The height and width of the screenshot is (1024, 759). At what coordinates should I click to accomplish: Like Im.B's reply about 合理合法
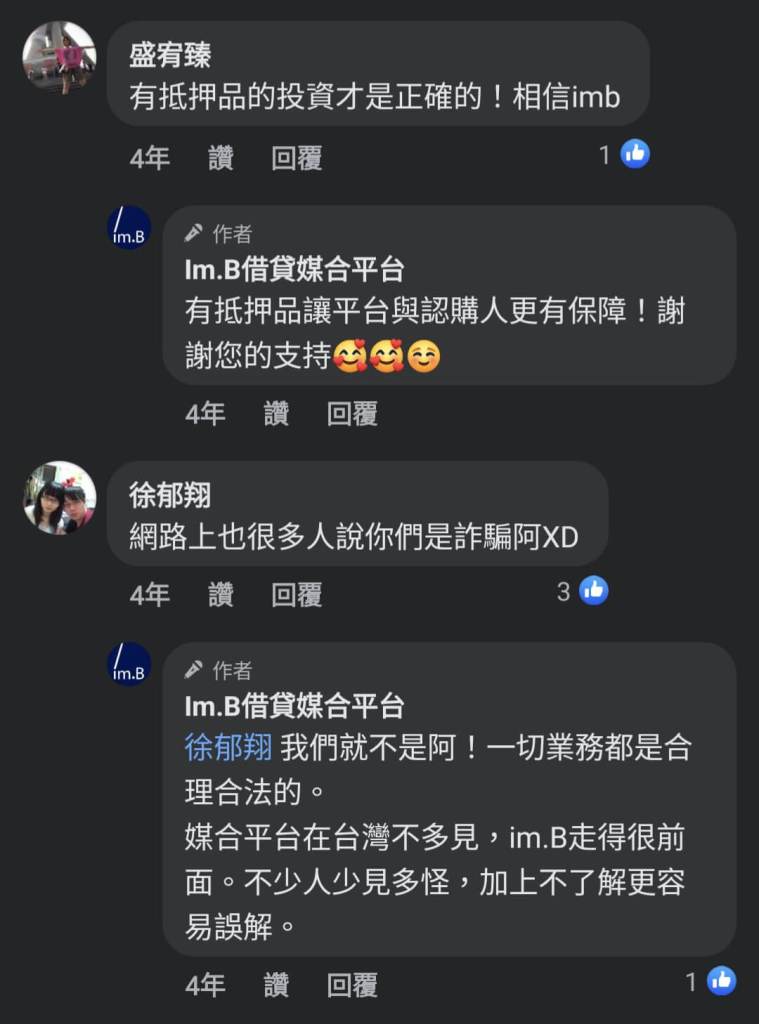point(277,985)
